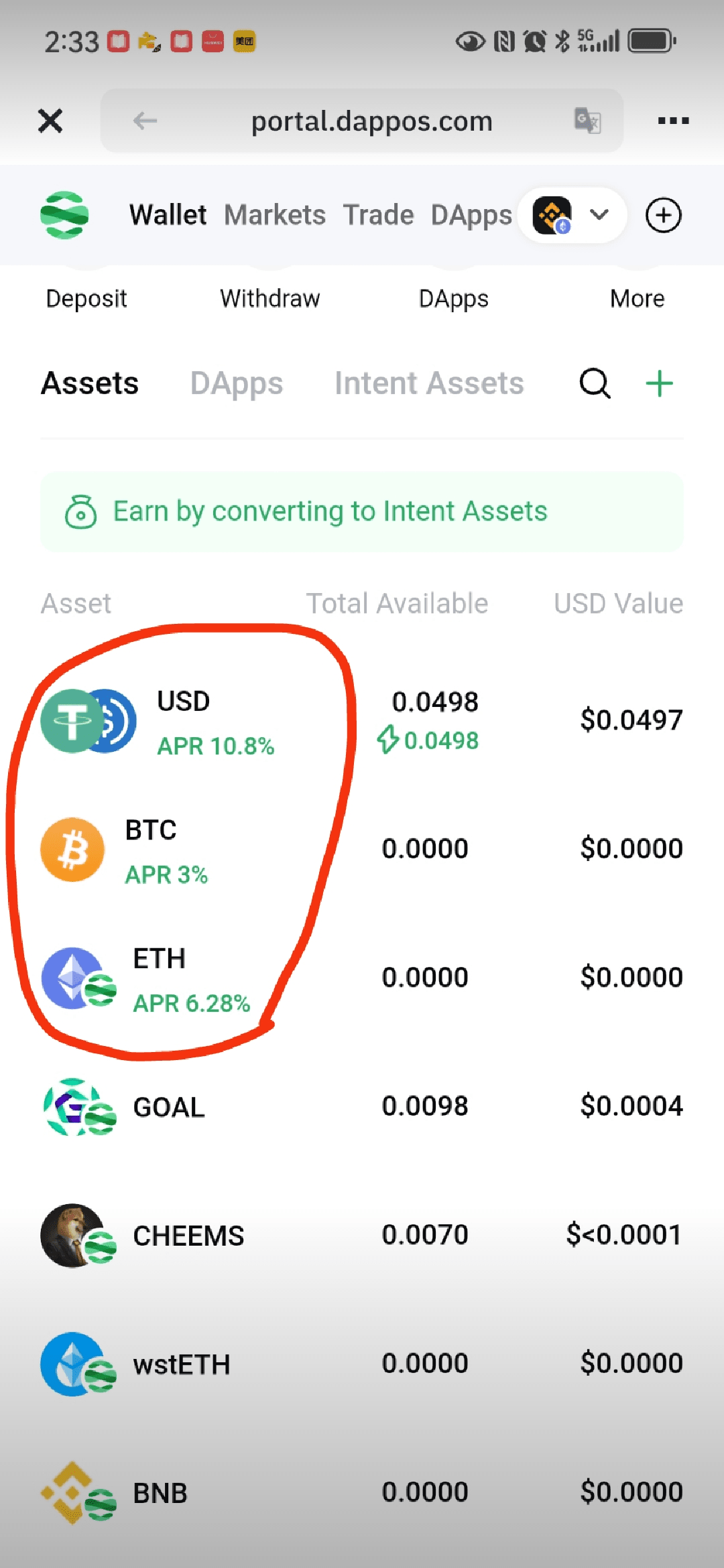Close the browser page with the X

(50, 121)
